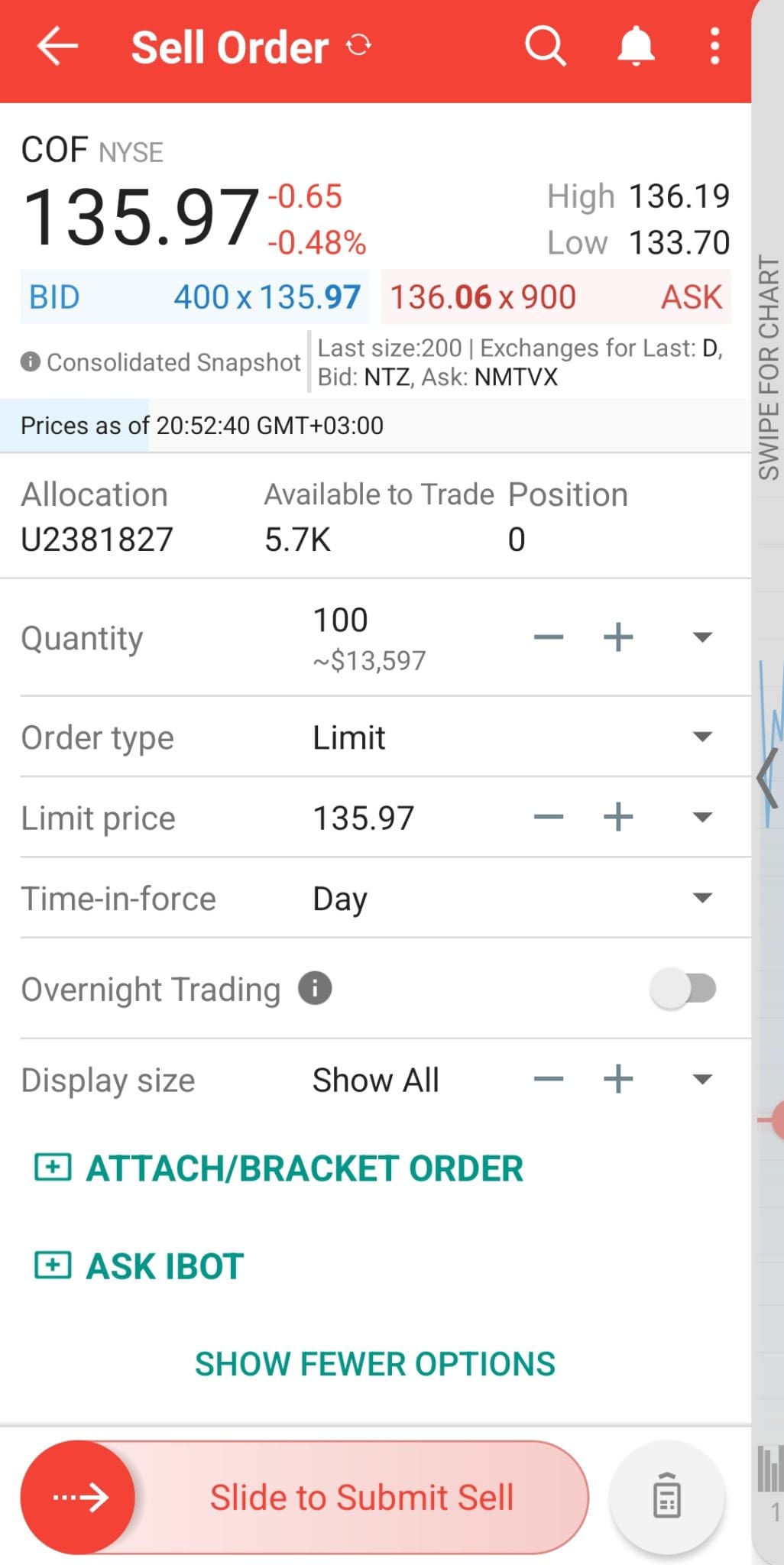Viewport: 784px width, 1565px height.
Task: Open the search magnifier icon
Action: (545, 46)
